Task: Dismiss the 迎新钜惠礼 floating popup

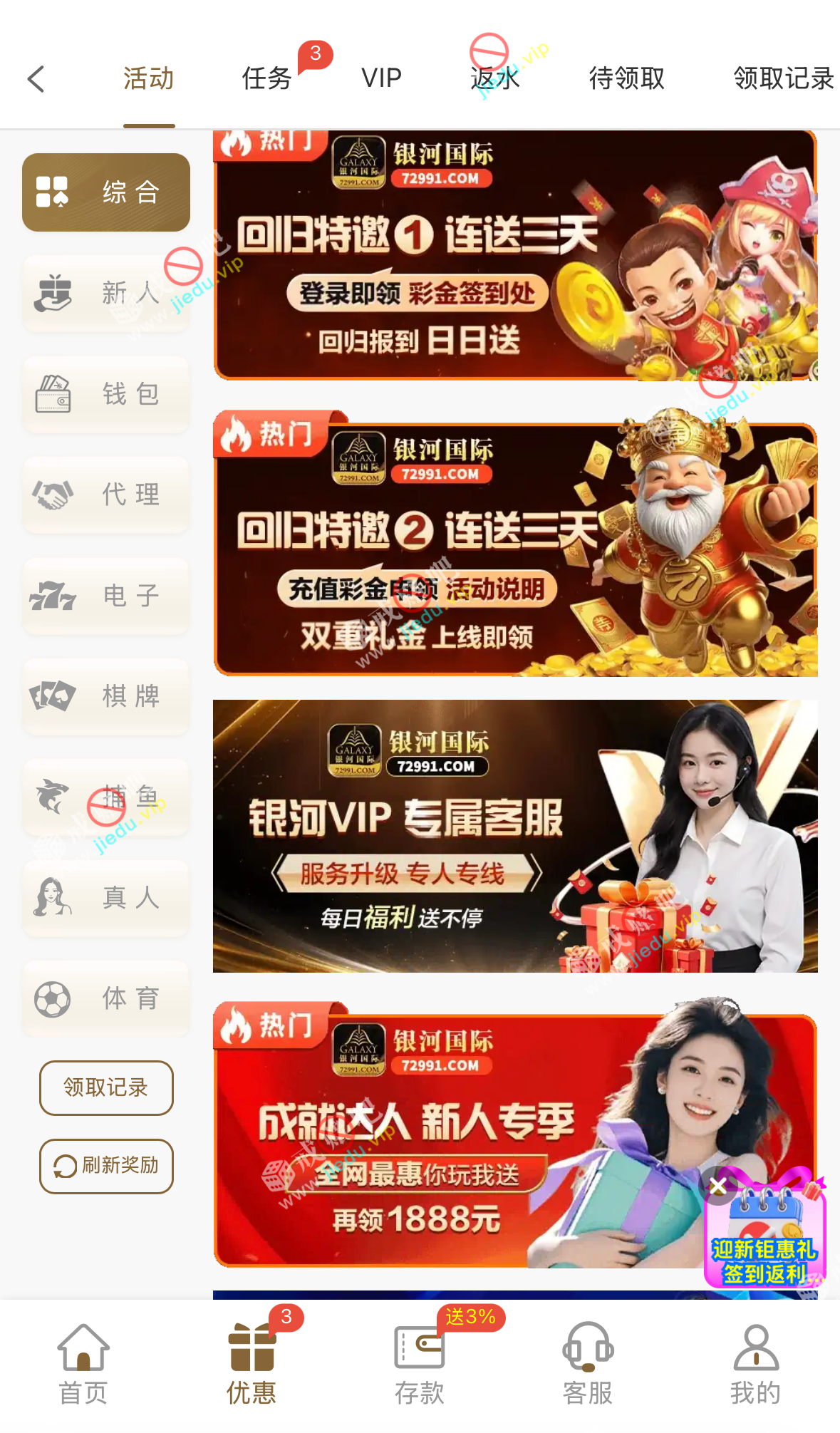Action: click(718, 1186)
